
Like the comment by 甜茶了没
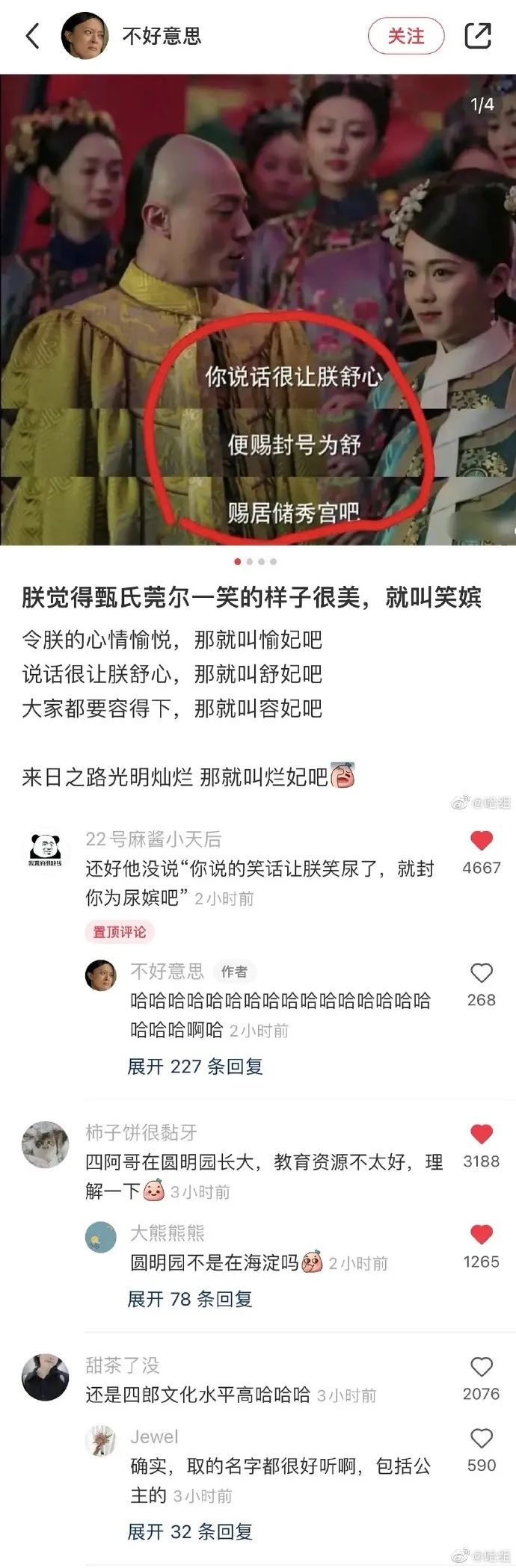click(x=481, y=1367)
